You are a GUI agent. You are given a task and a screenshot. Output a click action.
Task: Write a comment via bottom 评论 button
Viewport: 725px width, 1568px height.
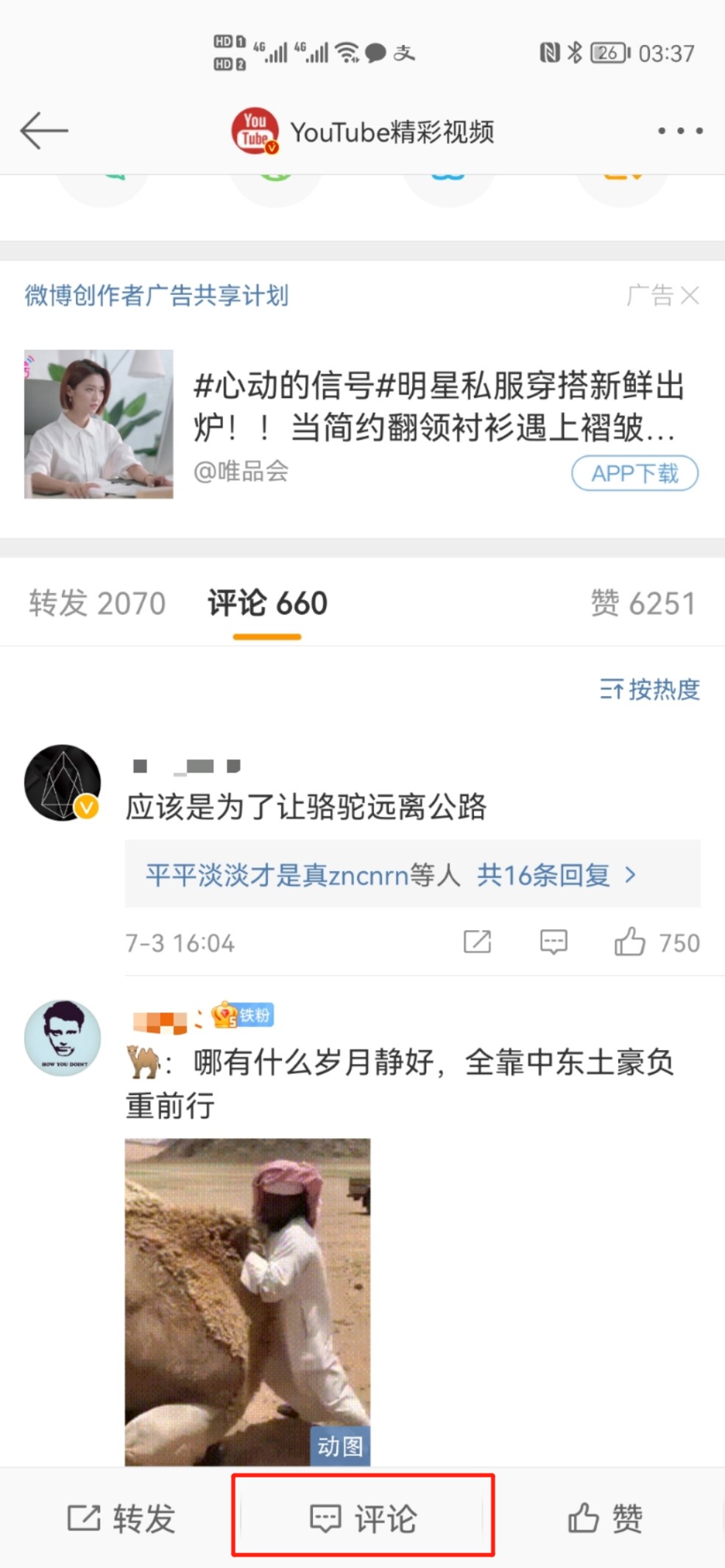coord(363,1518)
